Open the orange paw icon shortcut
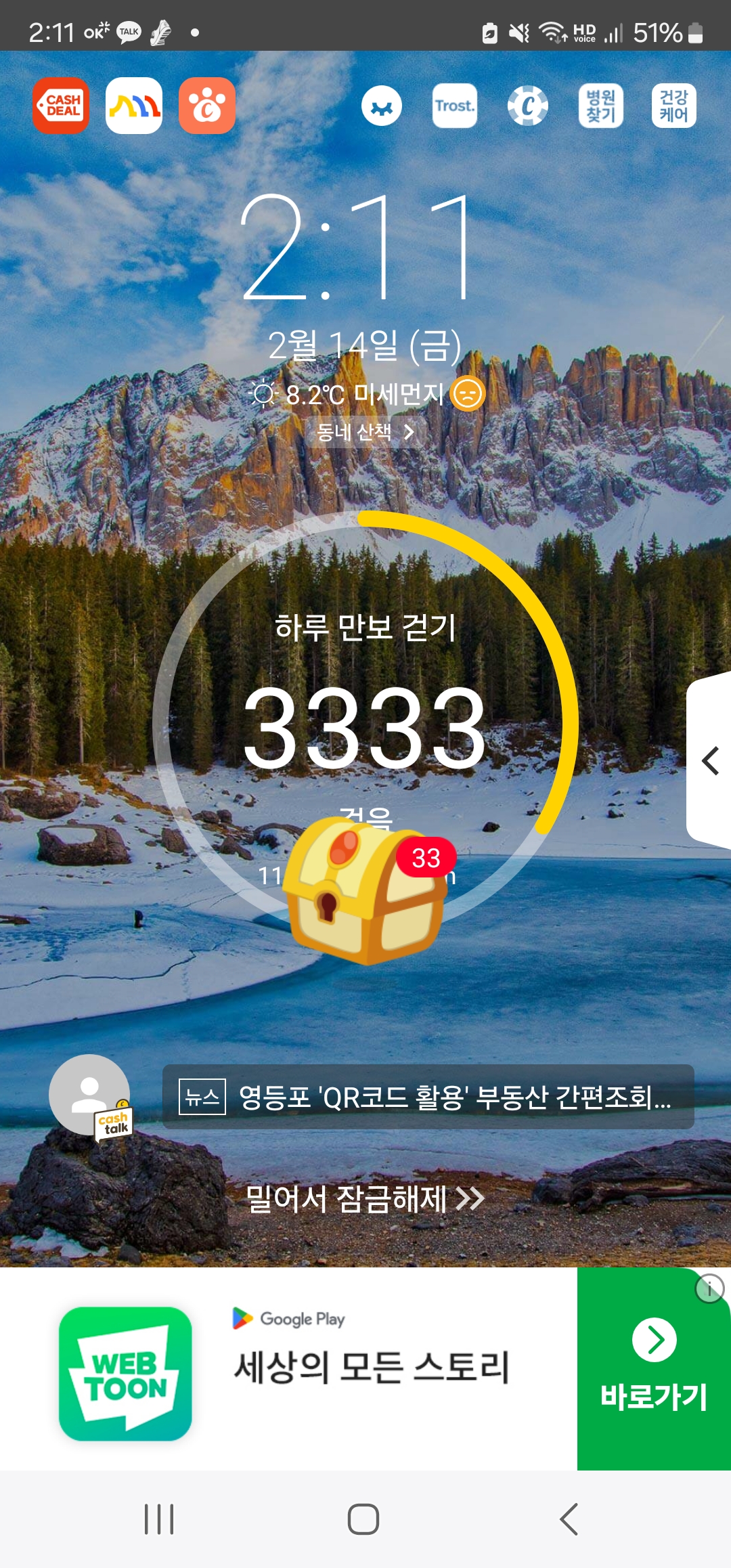Viewport: 731px width, 1568px height. point(207,106)
